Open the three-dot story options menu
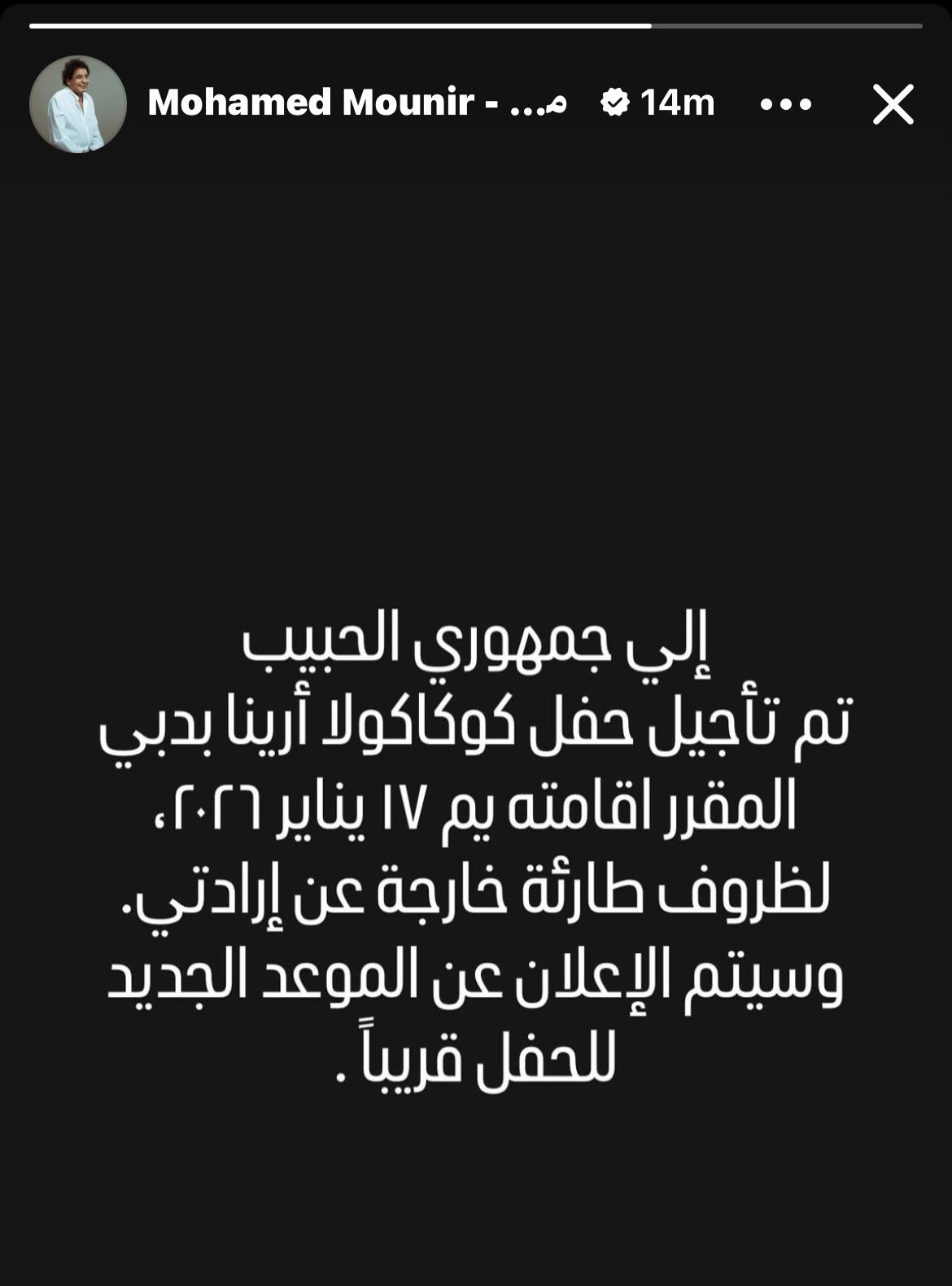This screenshot has height=1286, width=952. coord(785,104)
